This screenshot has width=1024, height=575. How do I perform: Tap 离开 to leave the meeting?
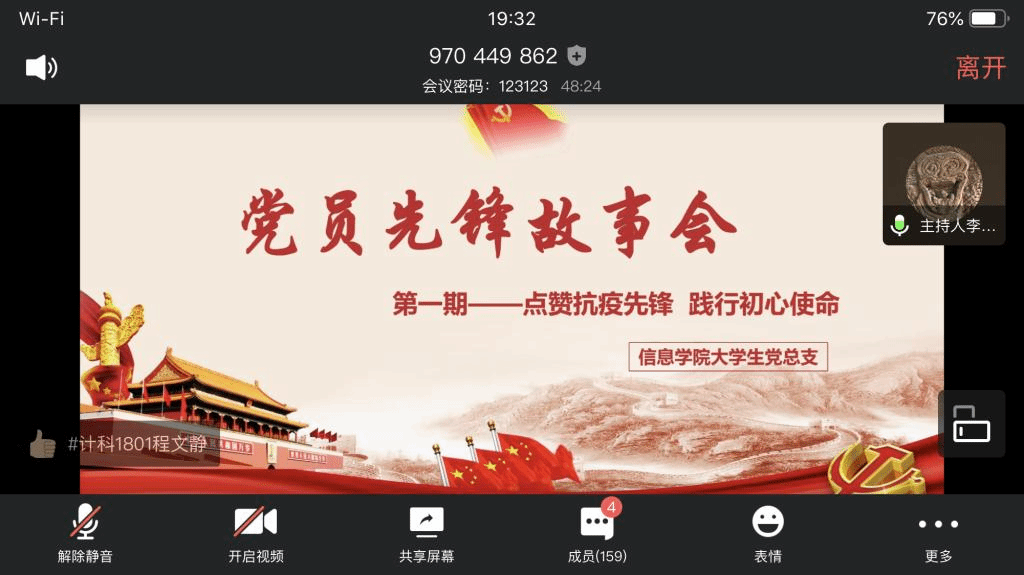tap(980, 68)
